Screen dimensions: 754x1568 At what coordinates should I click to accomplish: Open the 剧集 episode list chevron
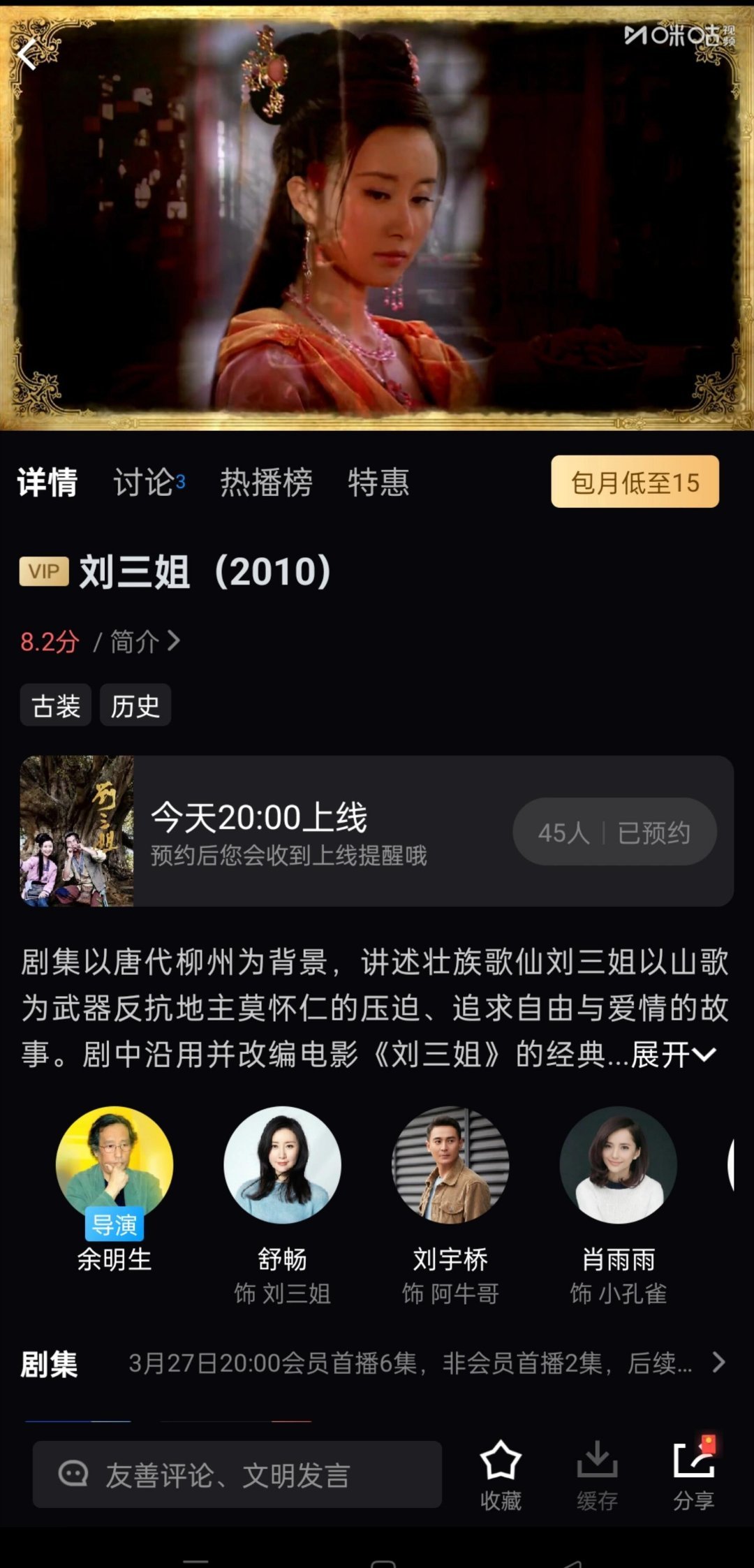(719, 1365)
